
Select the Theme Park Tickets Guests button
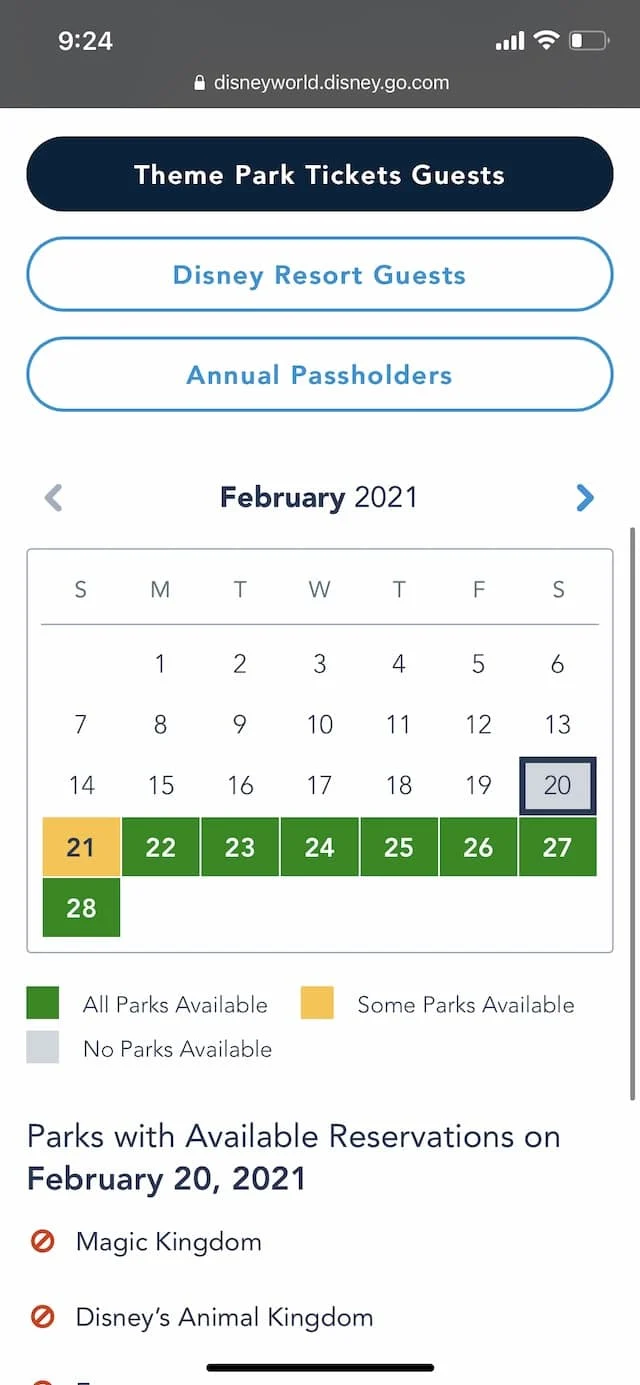click(x=320, y=174)
